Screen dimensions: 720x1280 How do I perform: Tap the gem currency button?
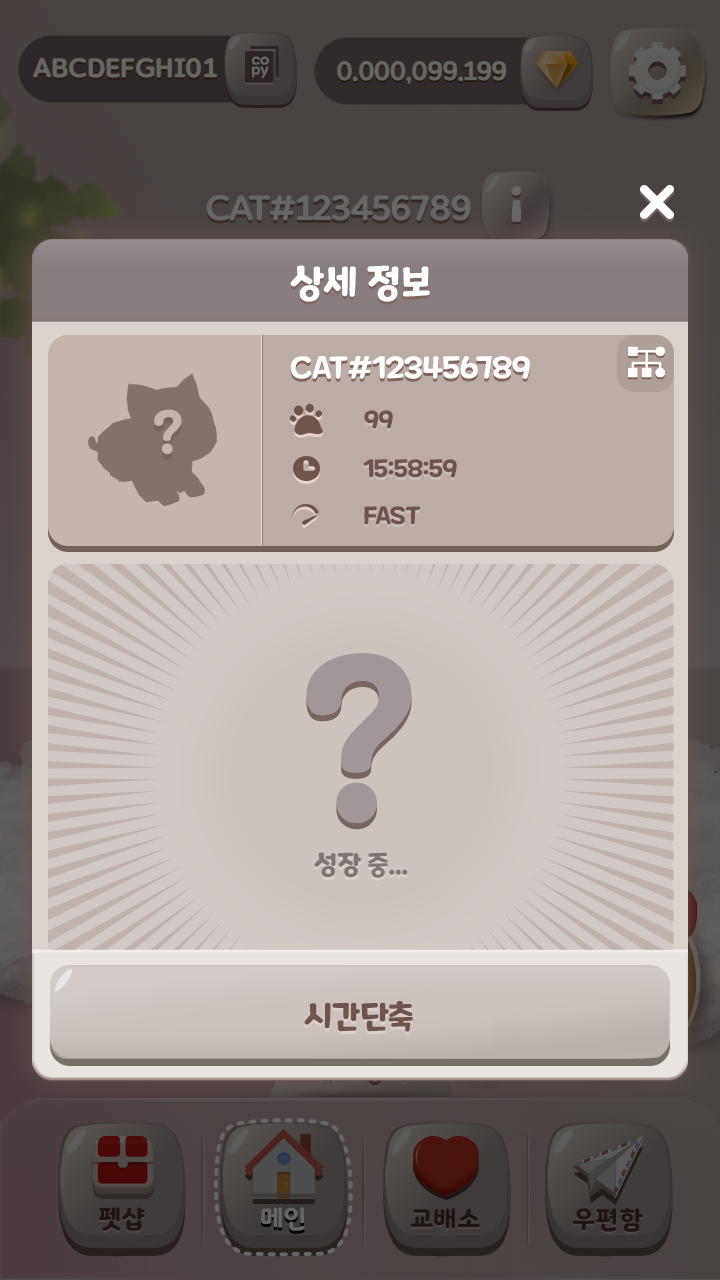[x=557, y=70]
